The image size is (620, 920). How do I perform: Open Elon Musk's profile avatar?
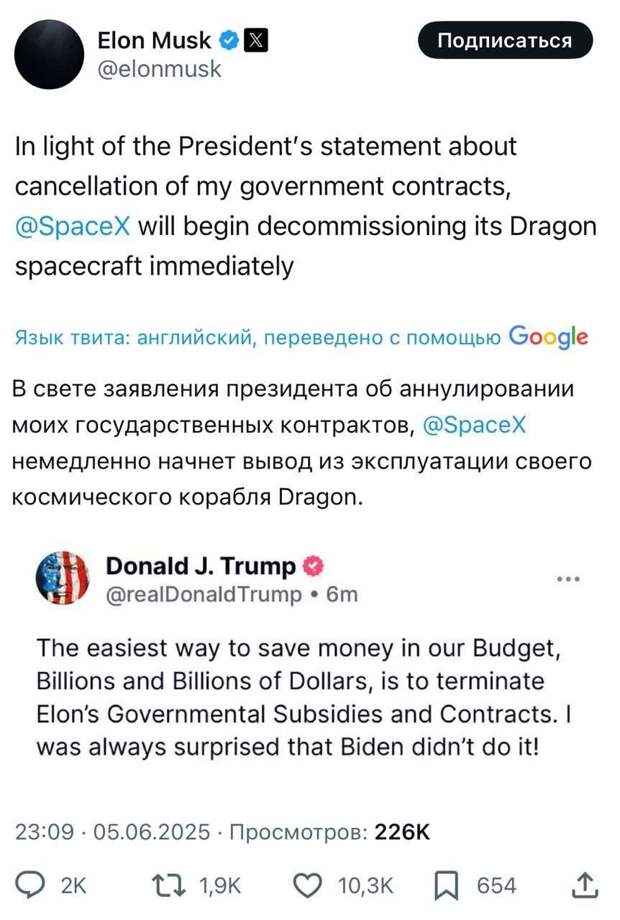click(49, 52)
